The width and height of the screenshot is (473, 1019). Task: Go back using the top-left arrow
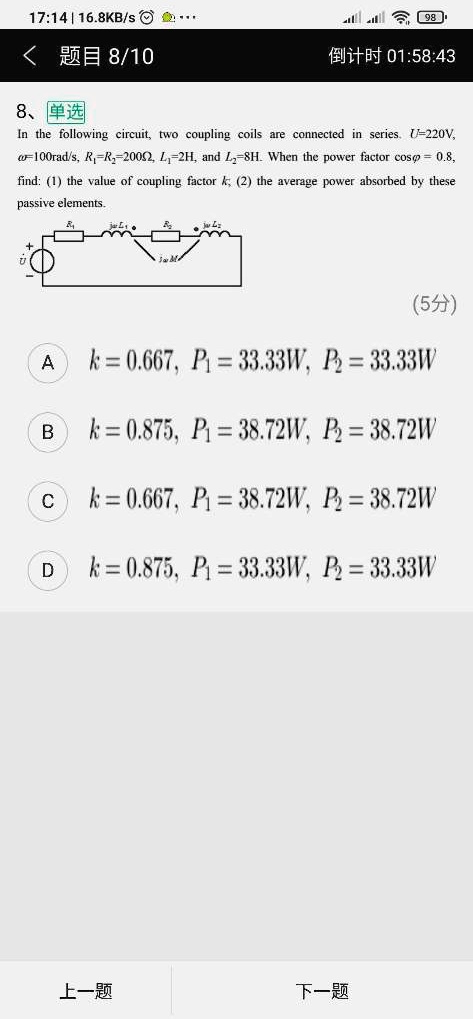29,56
